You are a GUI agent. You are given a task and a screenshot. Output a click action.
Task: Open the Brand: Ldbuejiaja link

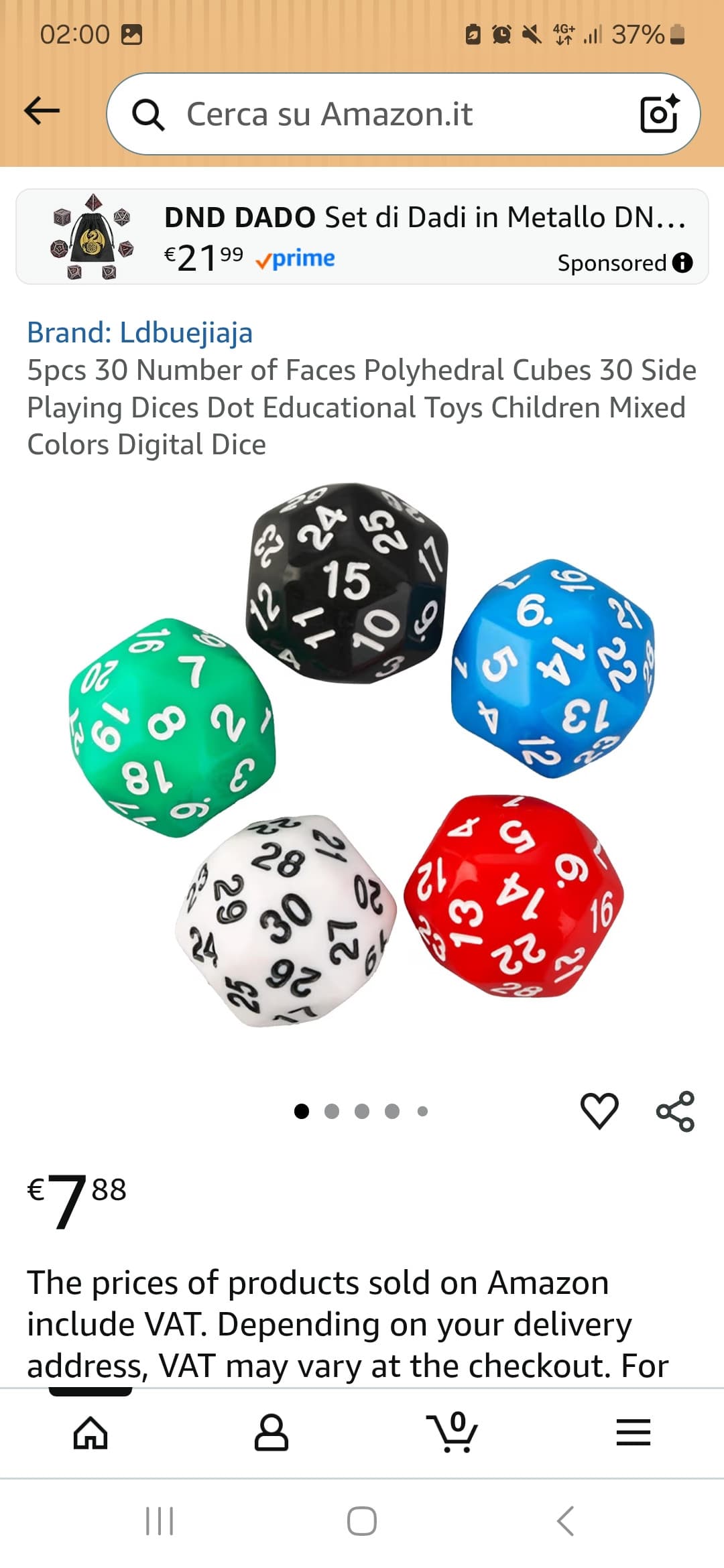click(x=139, y=332)
